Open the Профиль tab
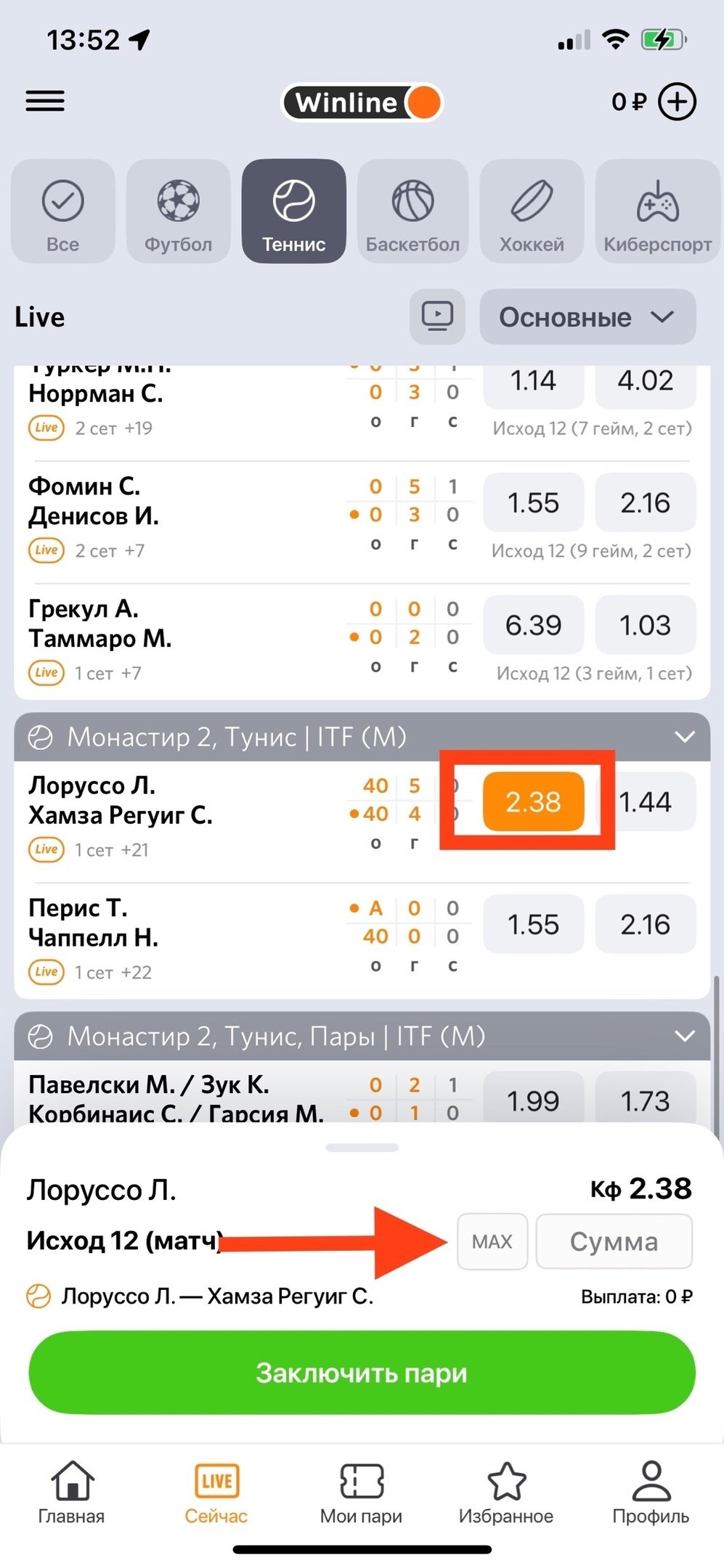Screen dimensions: 724x1568 tap(651, 1494)
